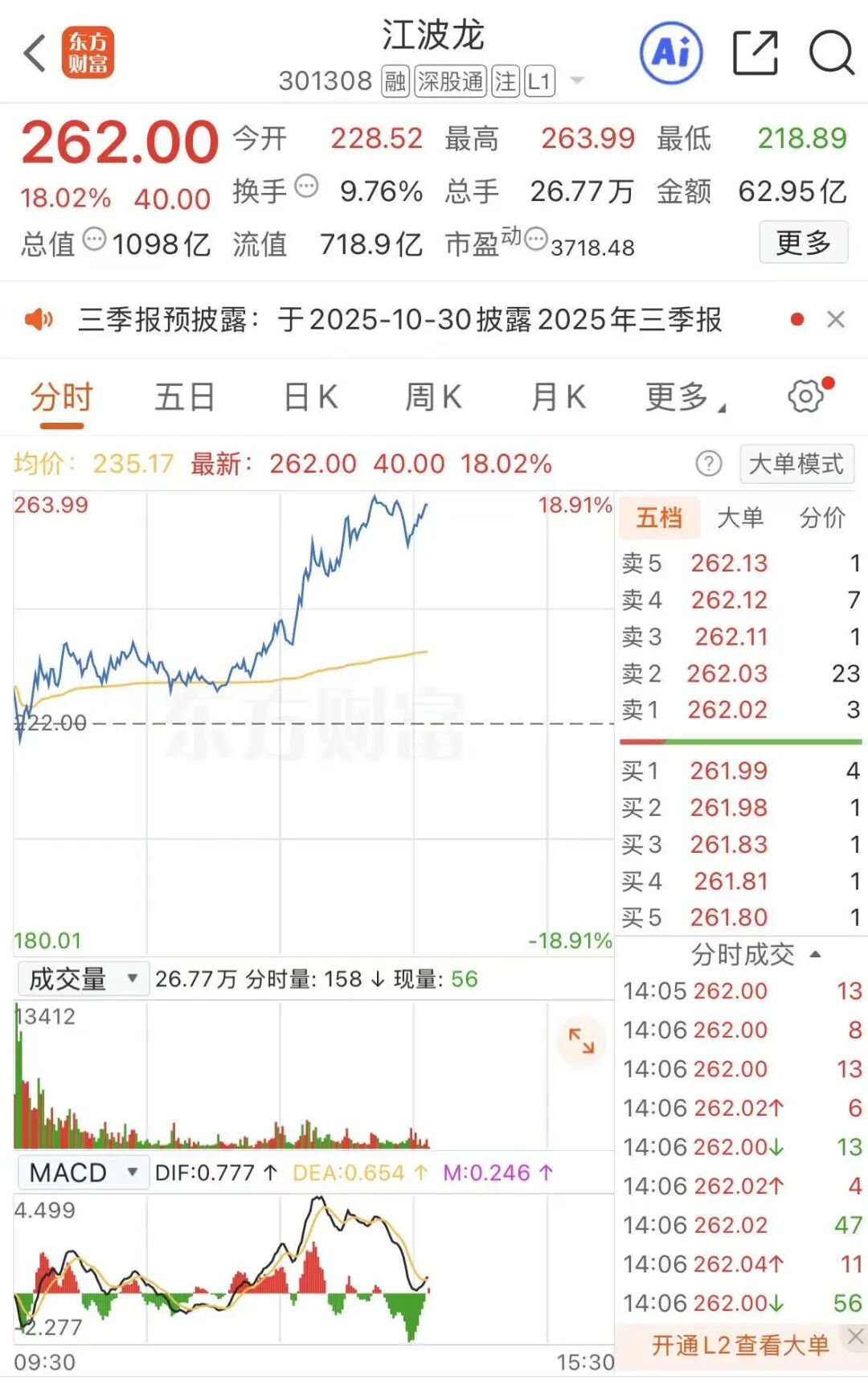
Task: Expand the chart to full screen
Action: tap(580, 1041)
